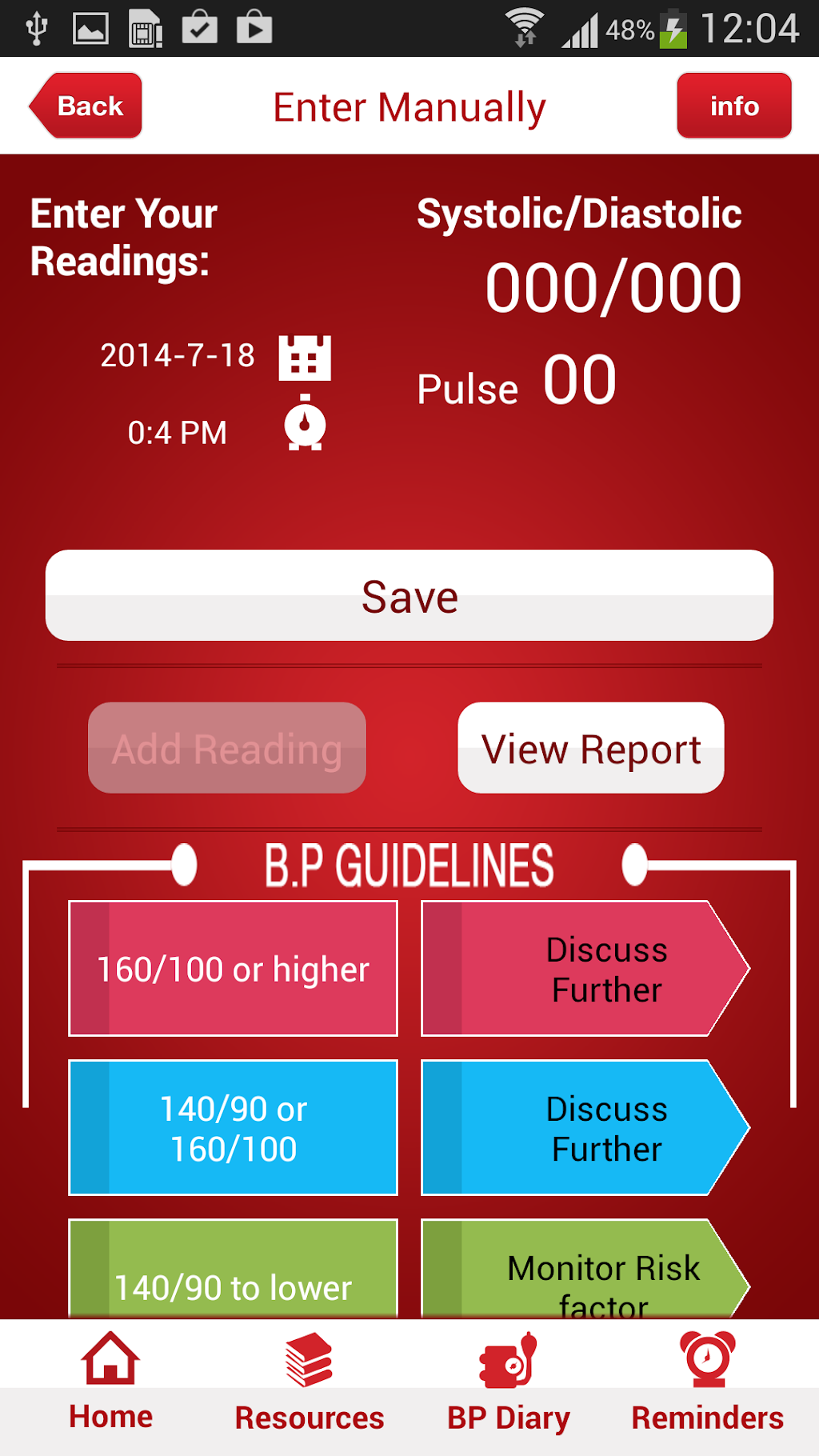
Task: Save the blood pressure reading
Action: point(409,595)
